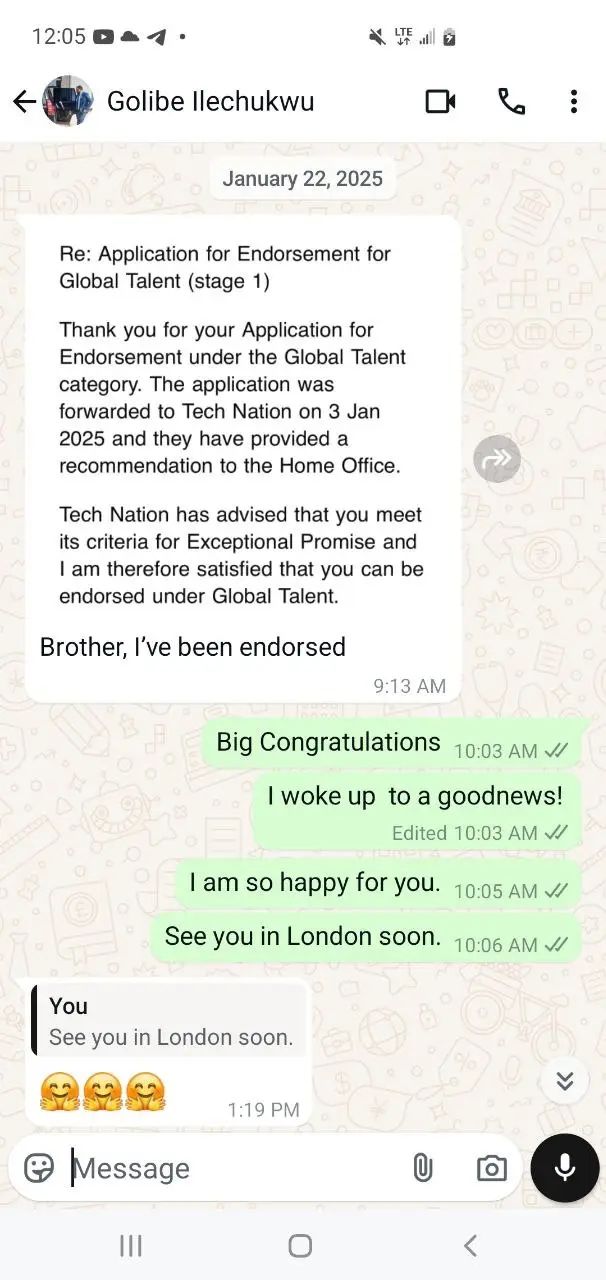Open Golibe Ilechukwu's contact info
606x1280 pixels.
tap(210, 101)
